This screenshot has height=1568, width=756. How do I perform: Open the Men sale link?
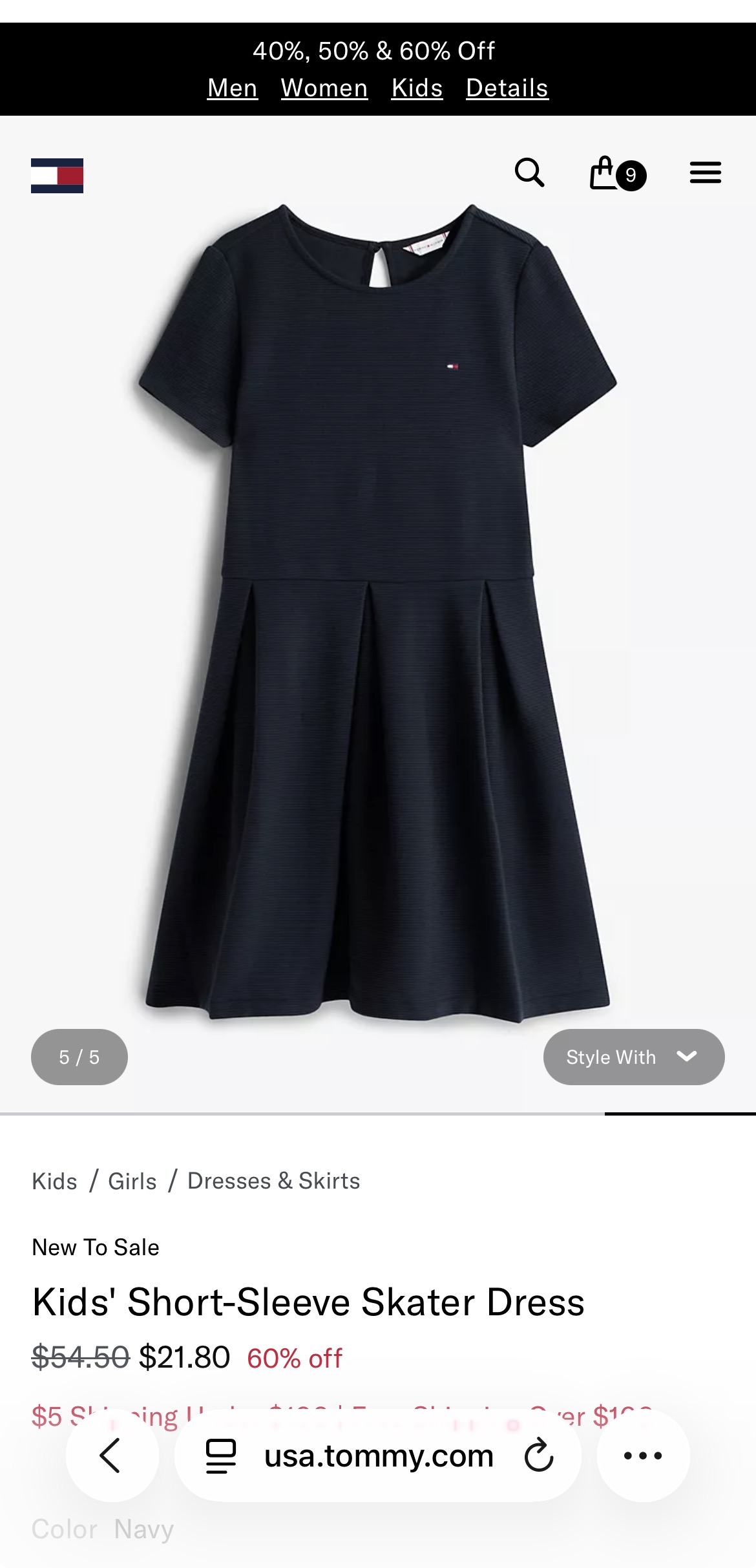pos(233,88)
